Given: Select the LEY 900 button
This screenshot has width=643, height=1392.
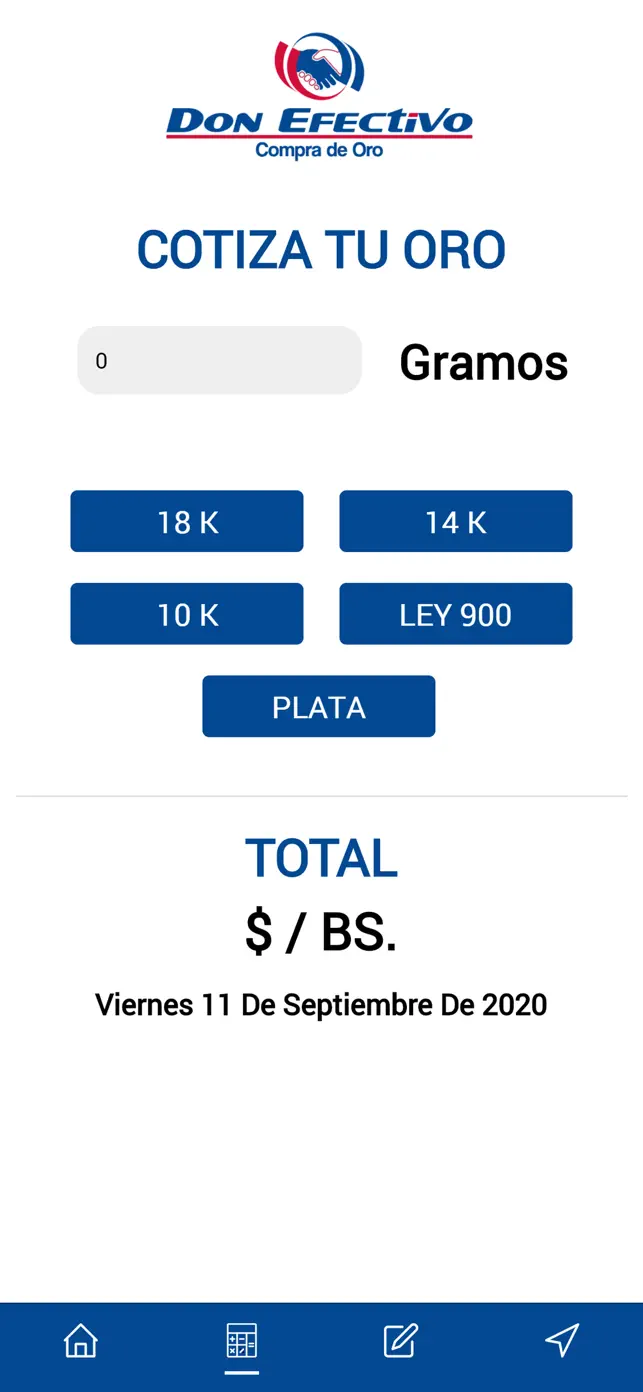Looking at the screenshot, I should coord(456,614).
